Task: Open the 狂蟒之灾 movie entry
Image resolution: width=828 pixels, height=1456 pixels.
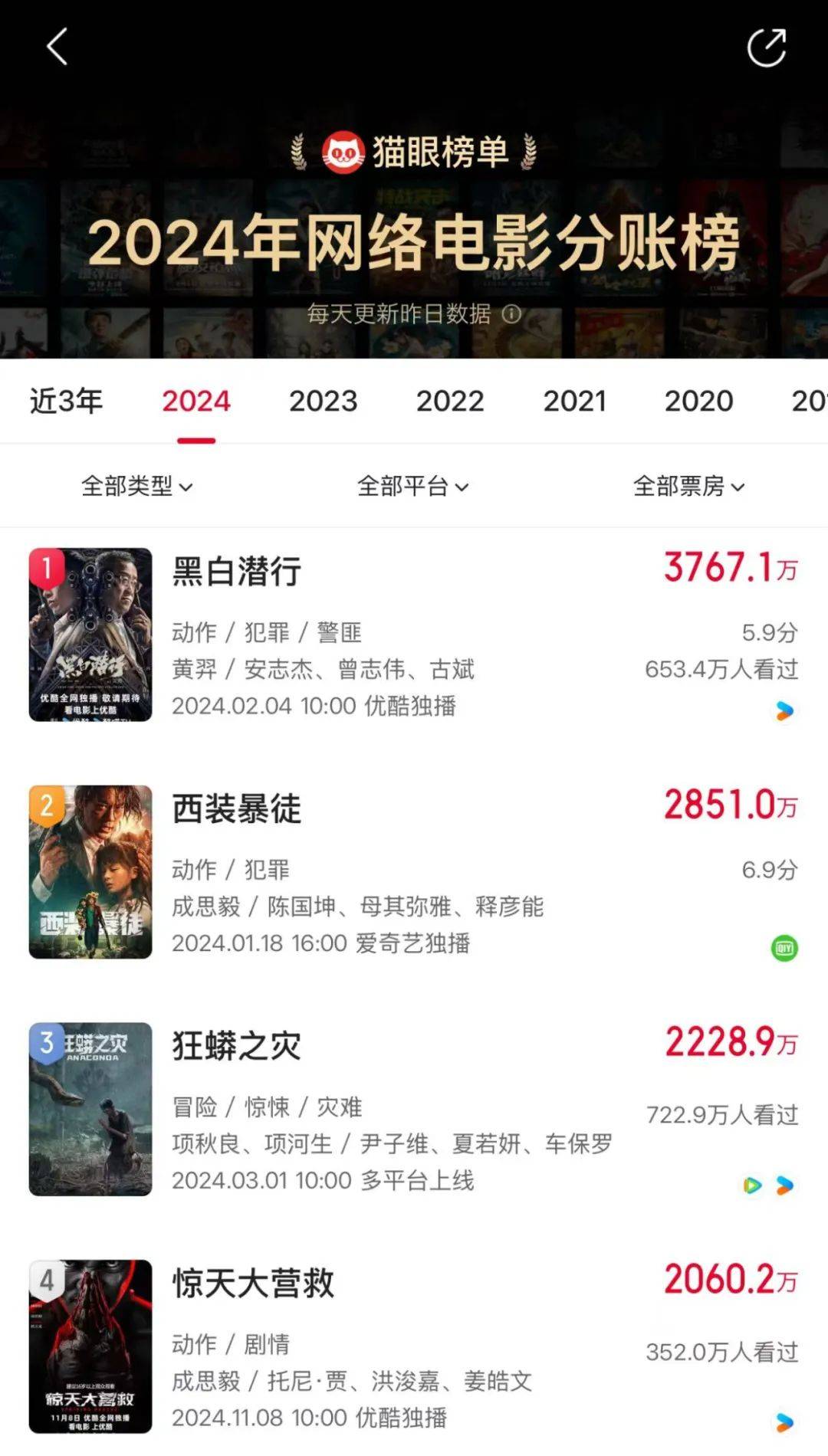Action: point(237,1046)
